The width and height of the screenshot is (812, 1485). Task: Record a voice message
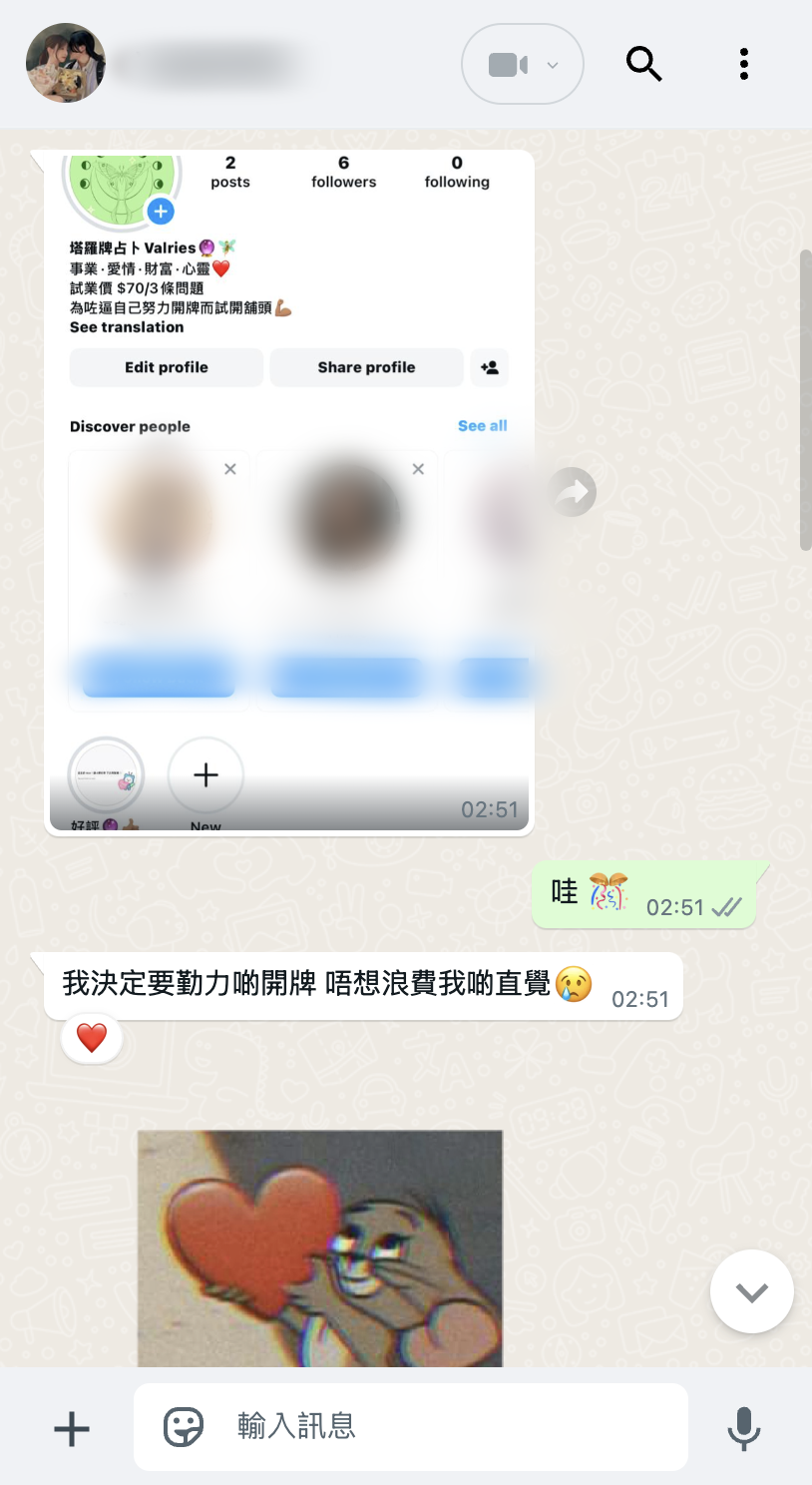pos(743,1428)
